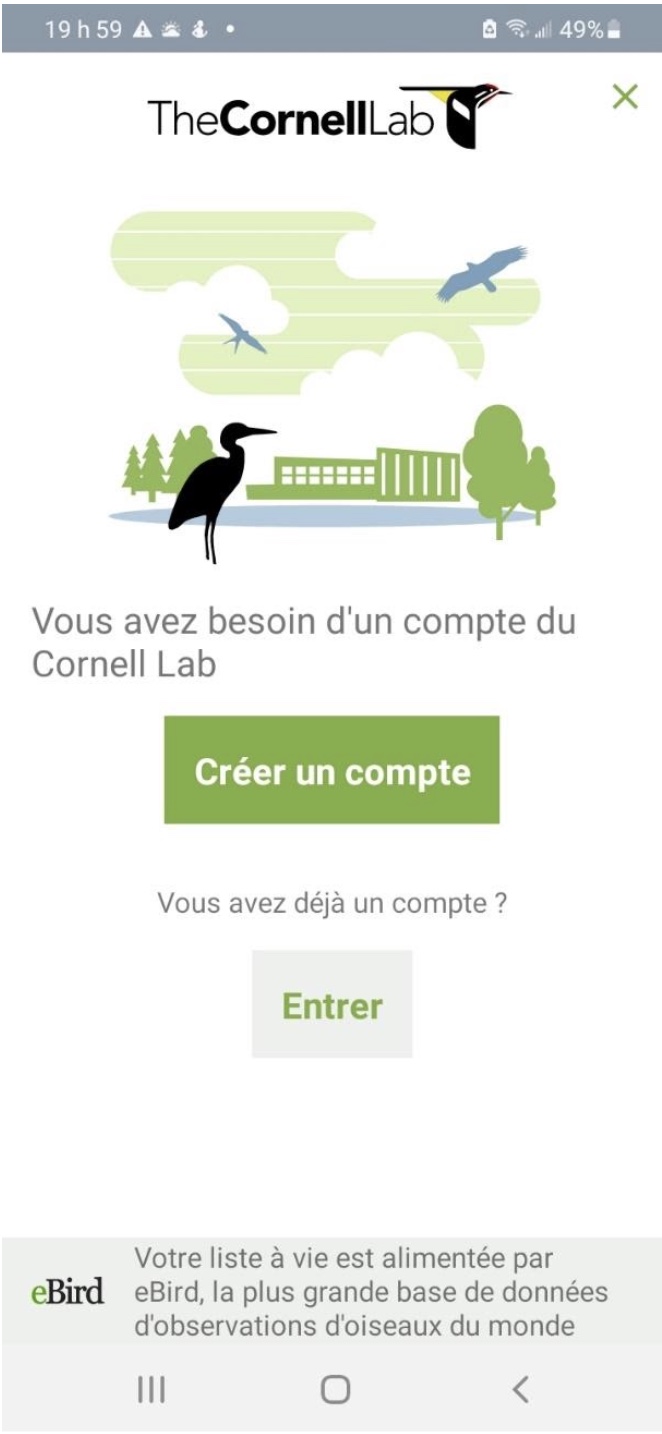Viewport: 662px width, 1434px height.
Task: Go to the phone home screen
Action: [335, 1389]
